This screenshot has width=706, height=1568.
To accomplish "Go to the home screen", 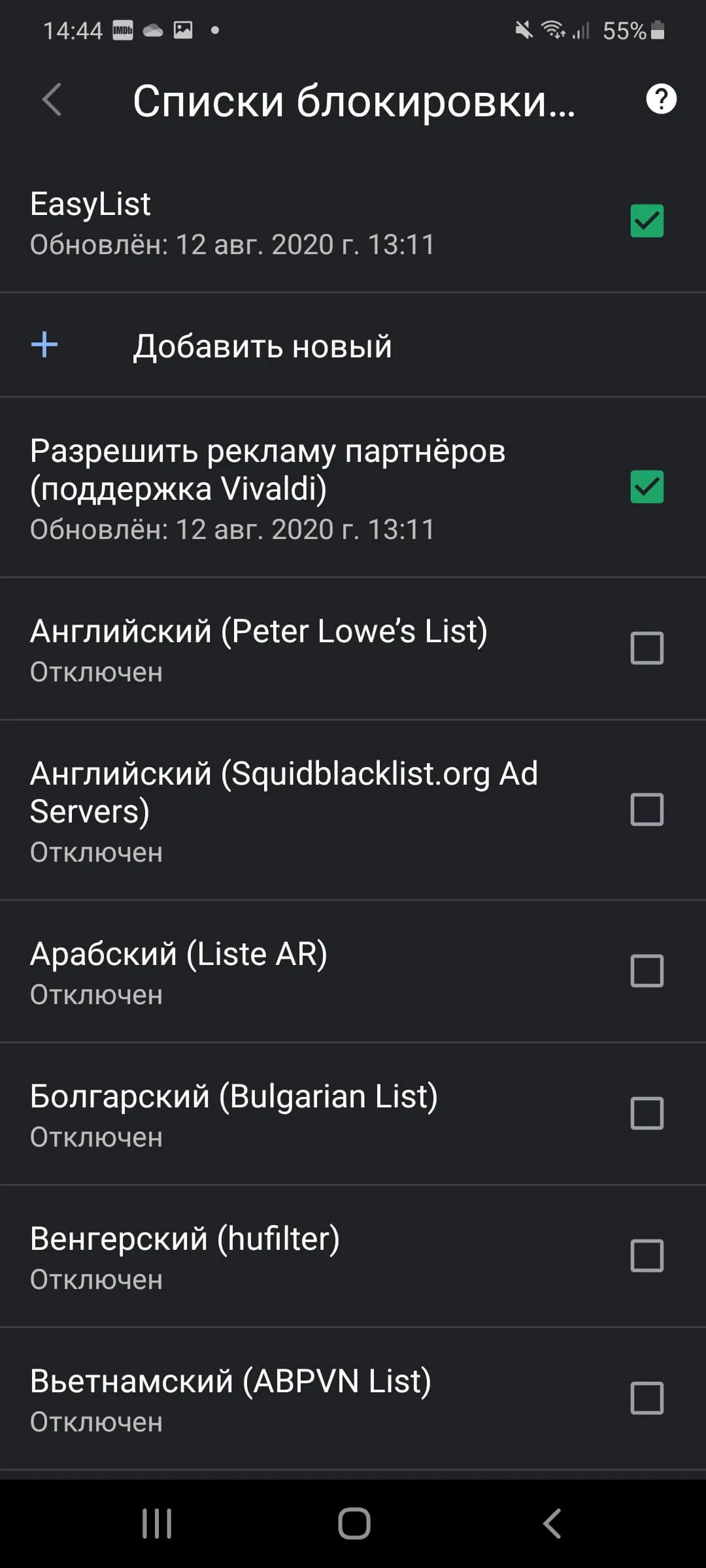I will click(354, 1524).
